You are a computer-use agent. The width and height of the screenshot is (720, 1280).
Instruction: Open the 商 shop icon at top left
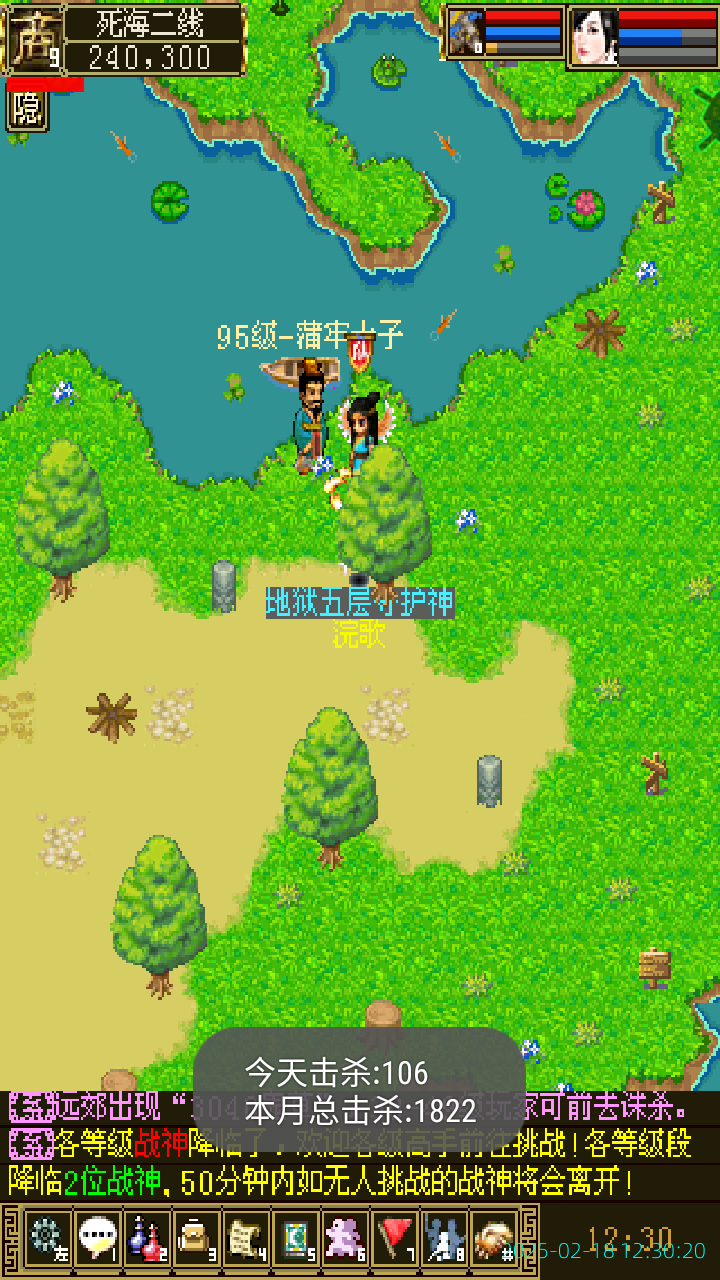click(34, 40)
